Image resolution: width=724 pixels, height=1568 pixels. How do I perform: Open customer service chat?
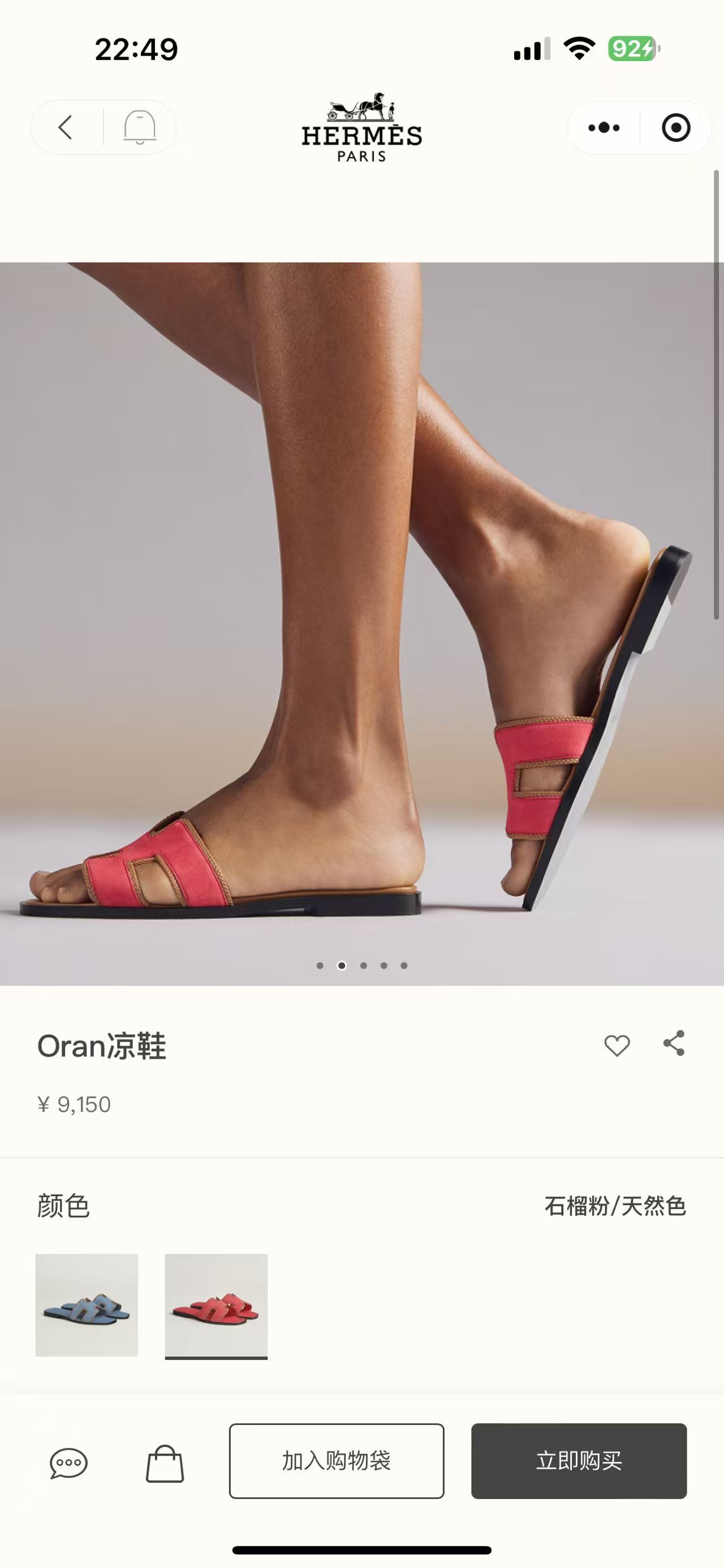coord(68,1462)
